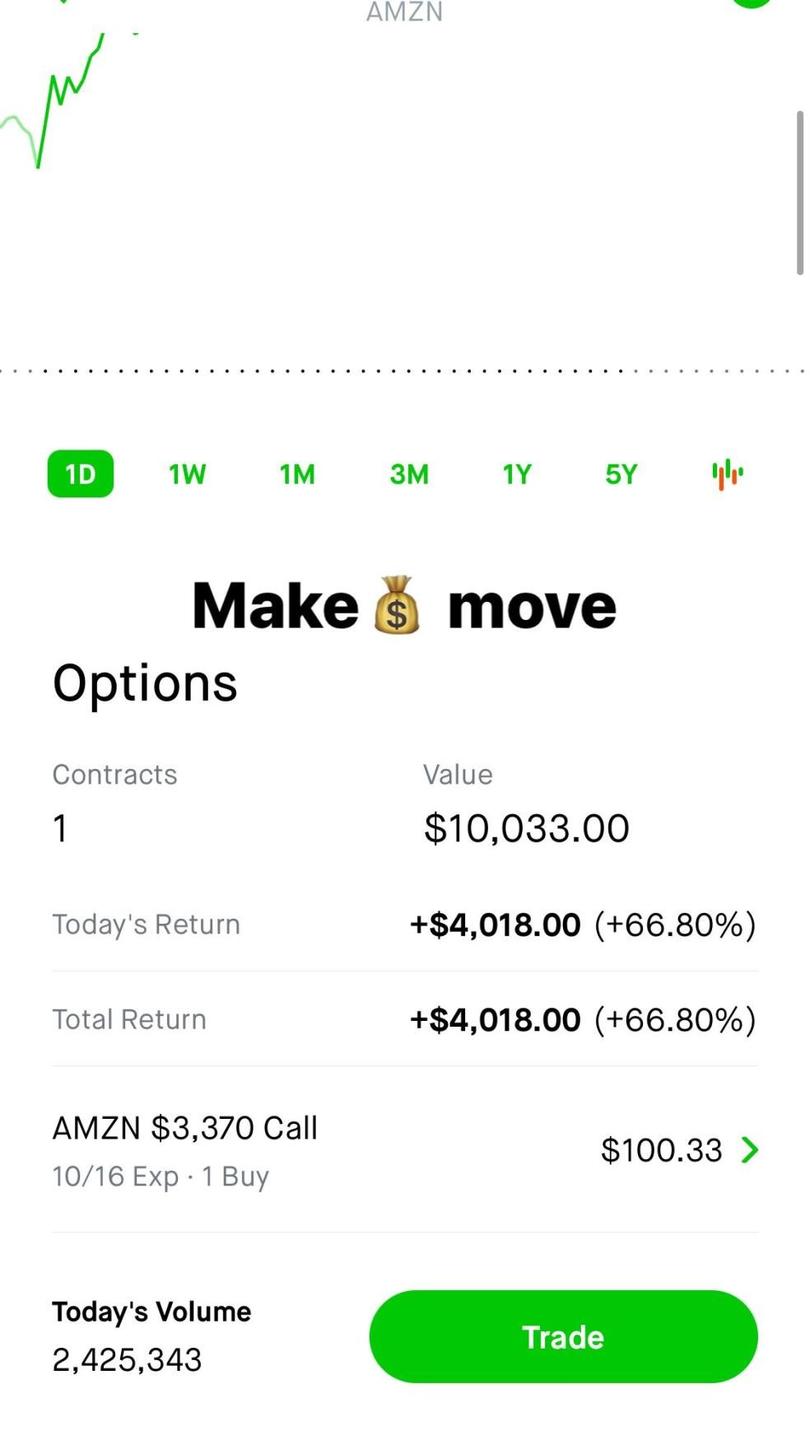Switch chart to 1M range
Viewport: 810px width, 1440px height.
(297, 474)
